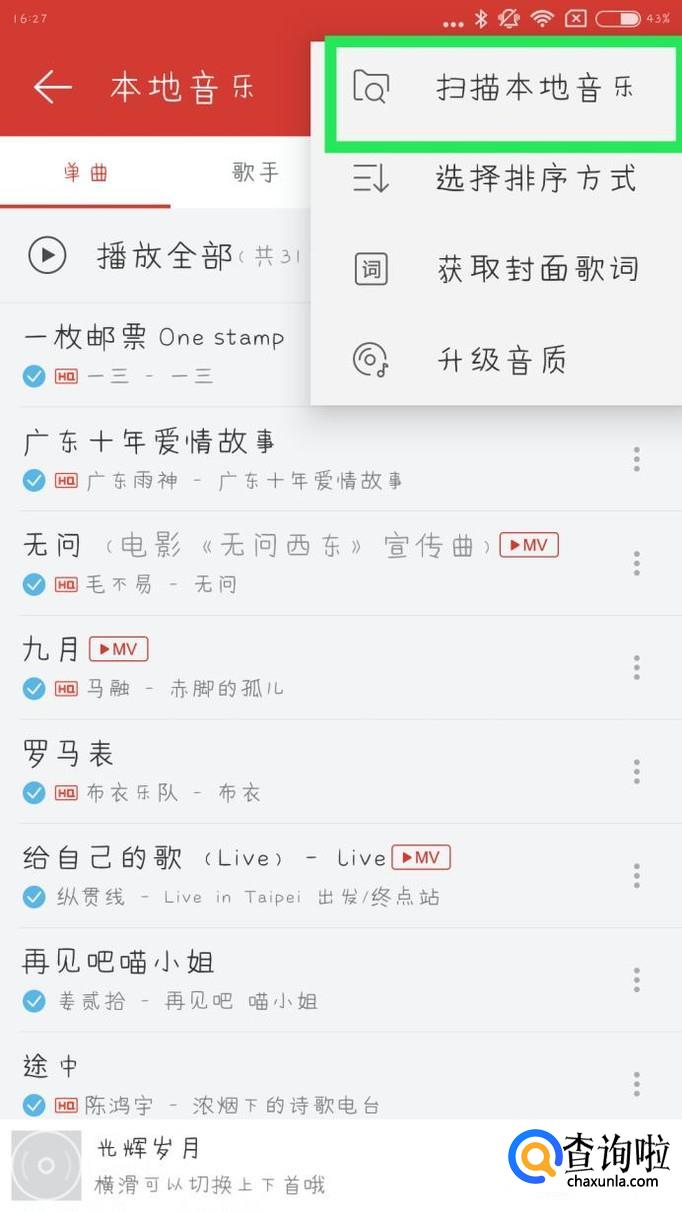Open 升级音质 option
682x1212 pixels.
coord(505,359)
